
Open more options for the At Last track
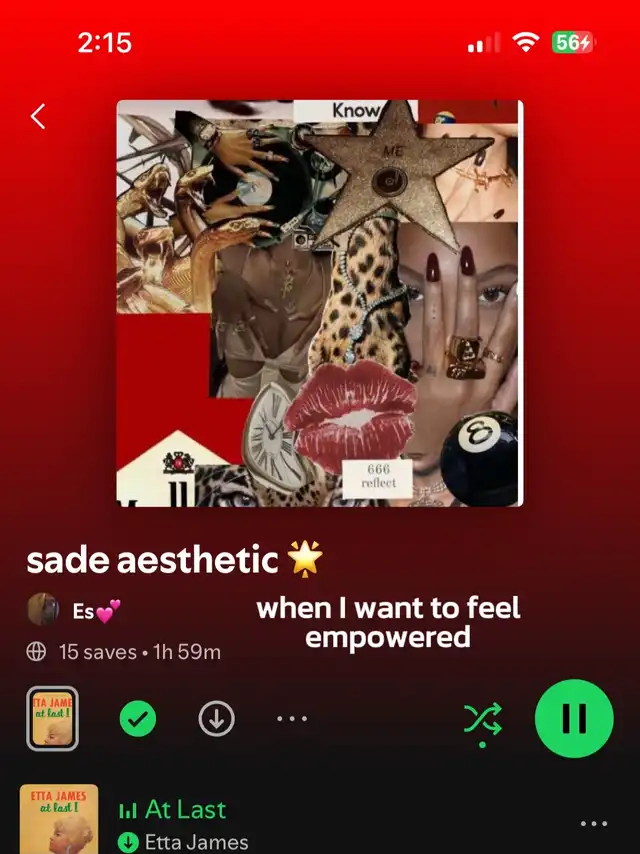pyautogui.click(x=593, y=824)
